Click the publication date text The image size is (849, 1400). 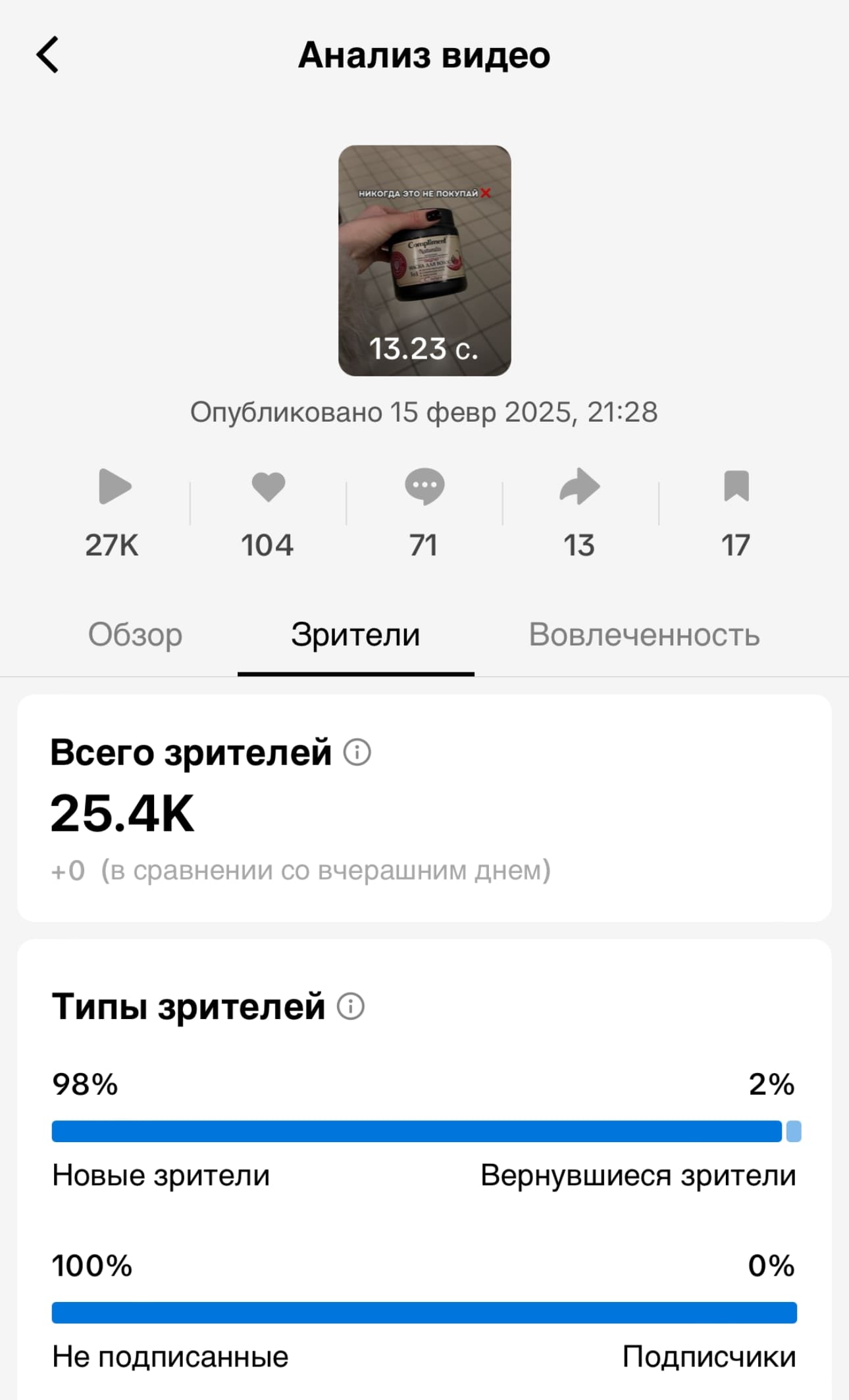tap(424, 413)
